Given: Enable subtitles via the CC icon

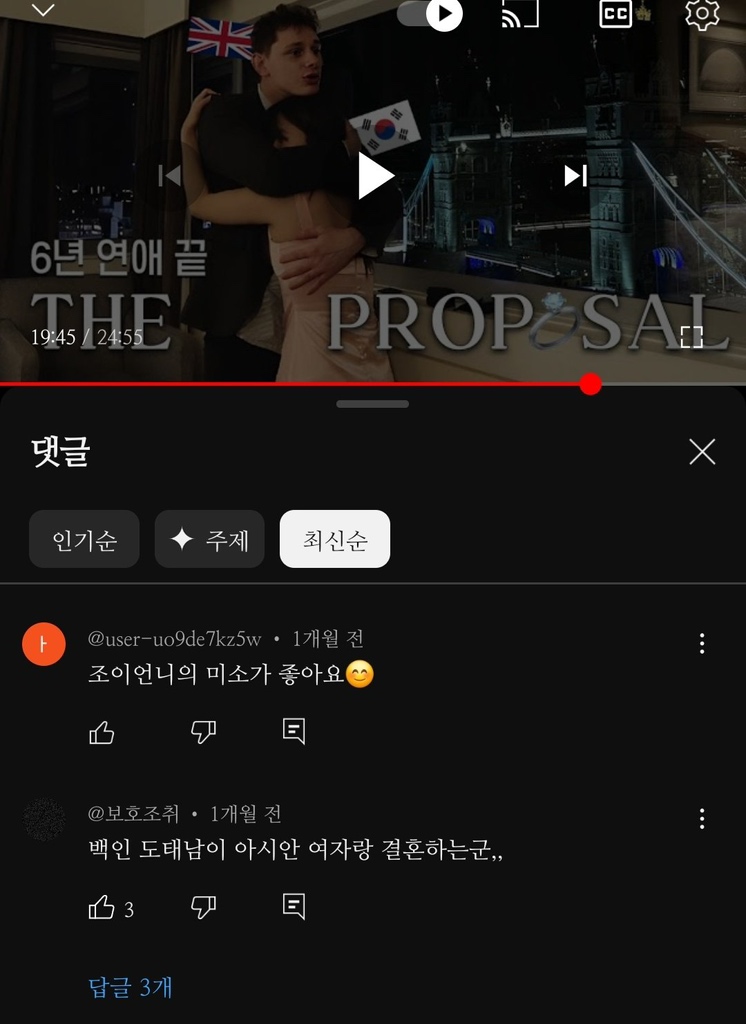Looking at the screenshot, I should 614,15.
